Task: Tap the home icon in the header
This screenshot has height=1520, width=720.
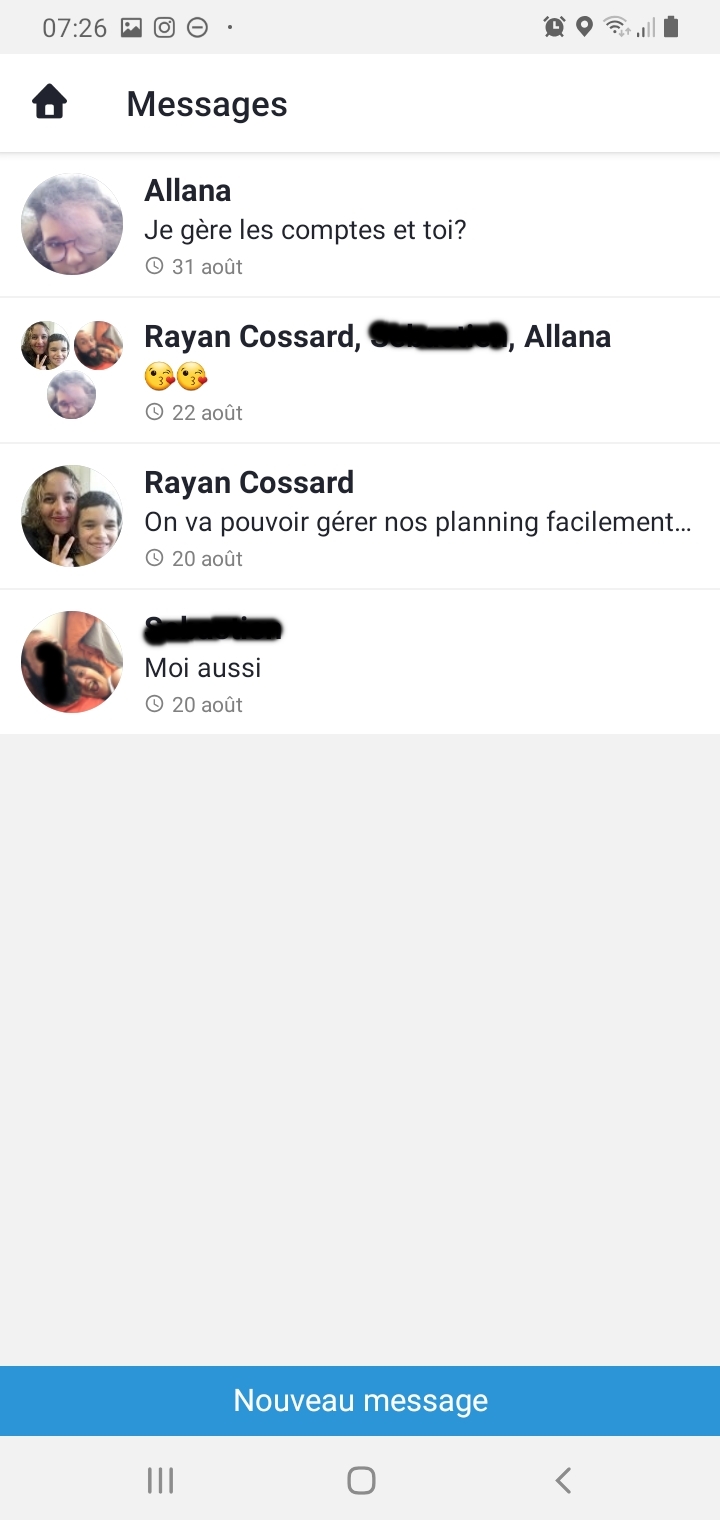Action: click(49, 103)
